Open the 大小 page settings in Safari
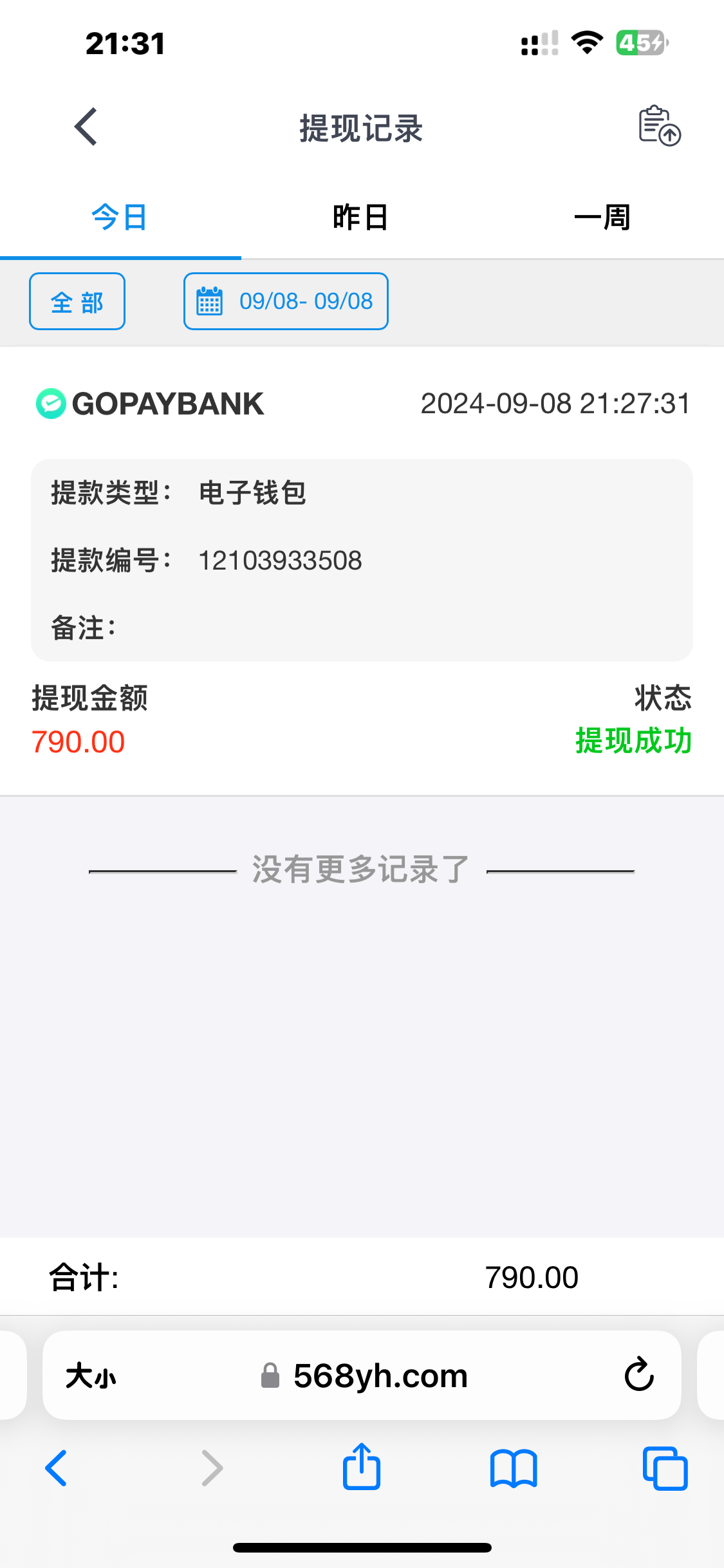 pos(91,1376)
